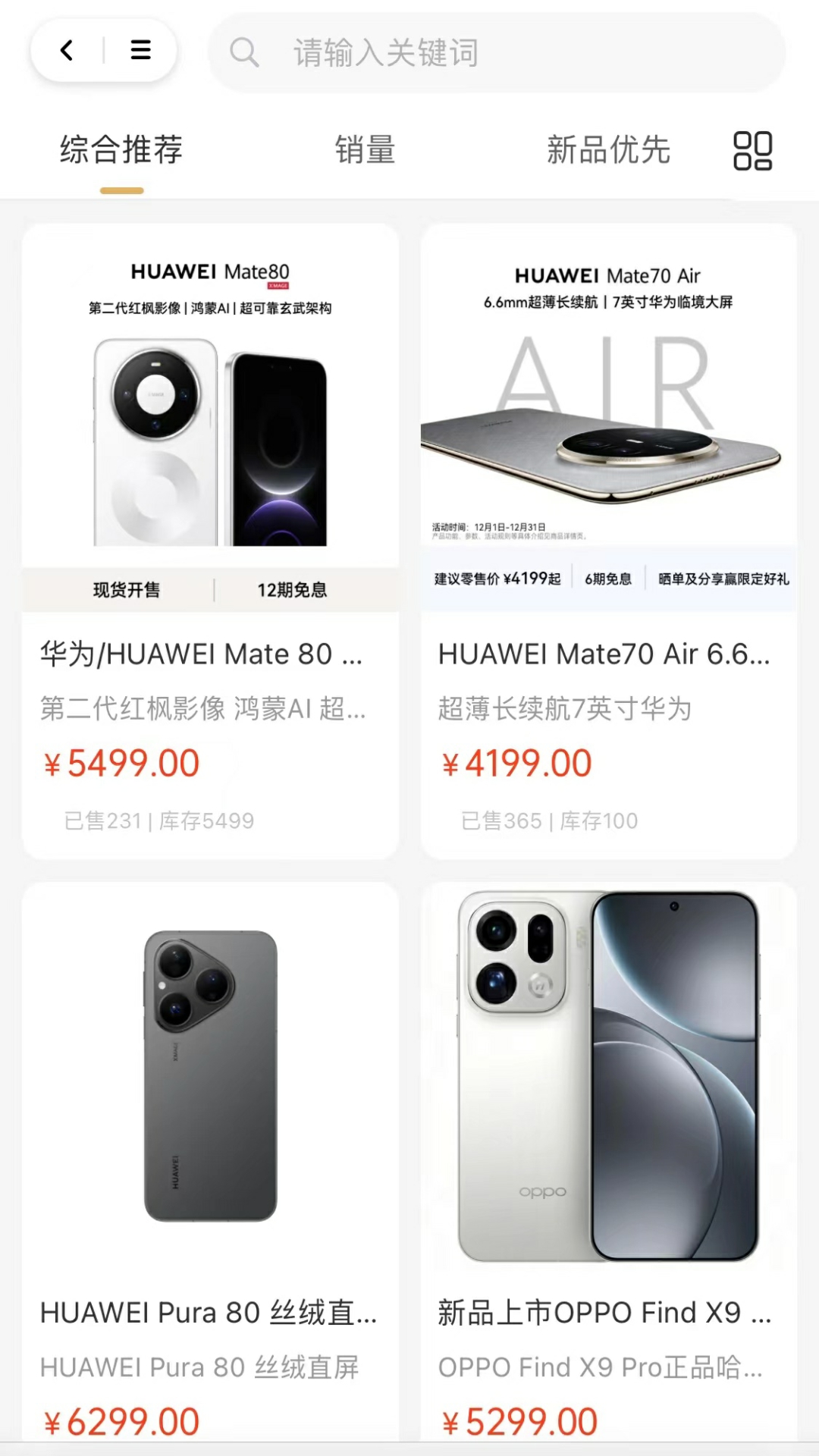
Task: Click the magnifying glass search icon
Action: (x=246, y=53)
